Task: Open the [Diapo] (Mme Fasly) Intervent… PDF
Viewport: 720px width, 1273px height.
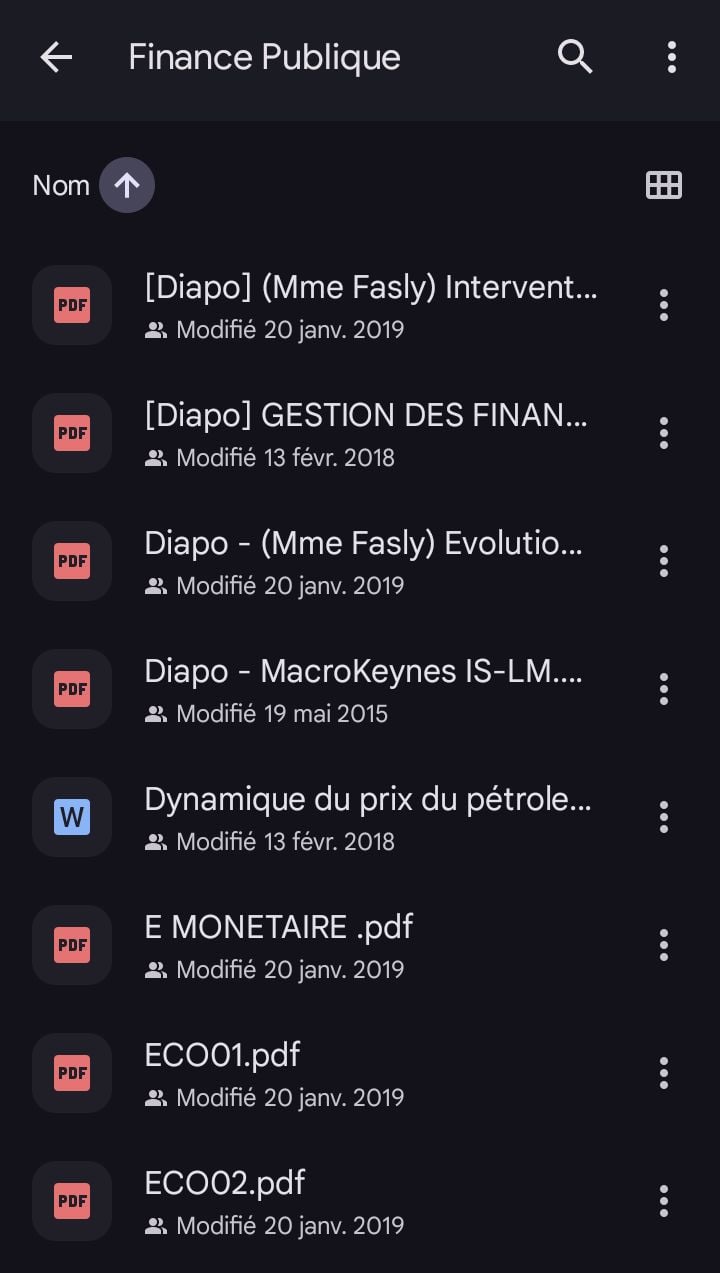Action: (x=370, y=305)
